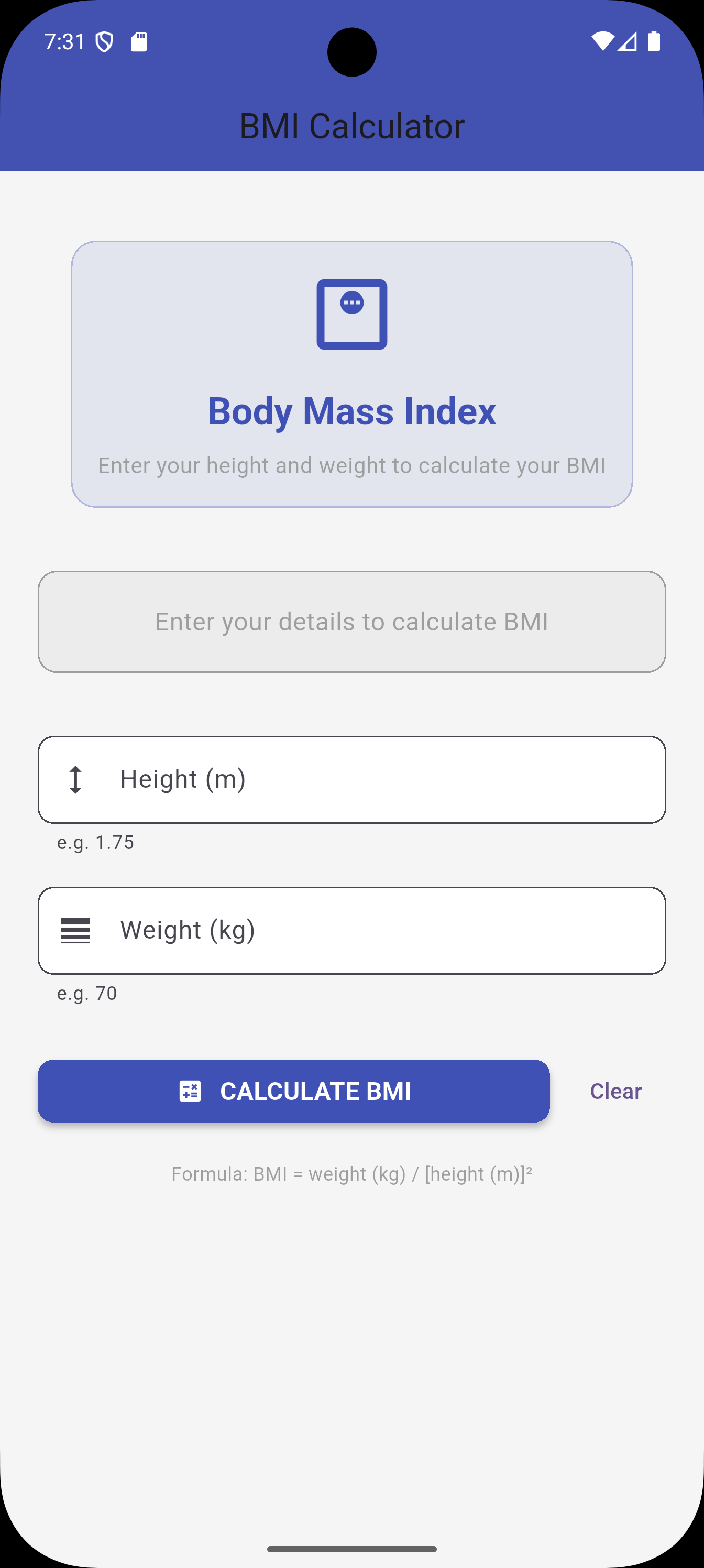Viewport: 704px width, 1568px height.
Task: Focus the Weight (kg) text field
Action: pyautogui.click(x=351, y=930)
